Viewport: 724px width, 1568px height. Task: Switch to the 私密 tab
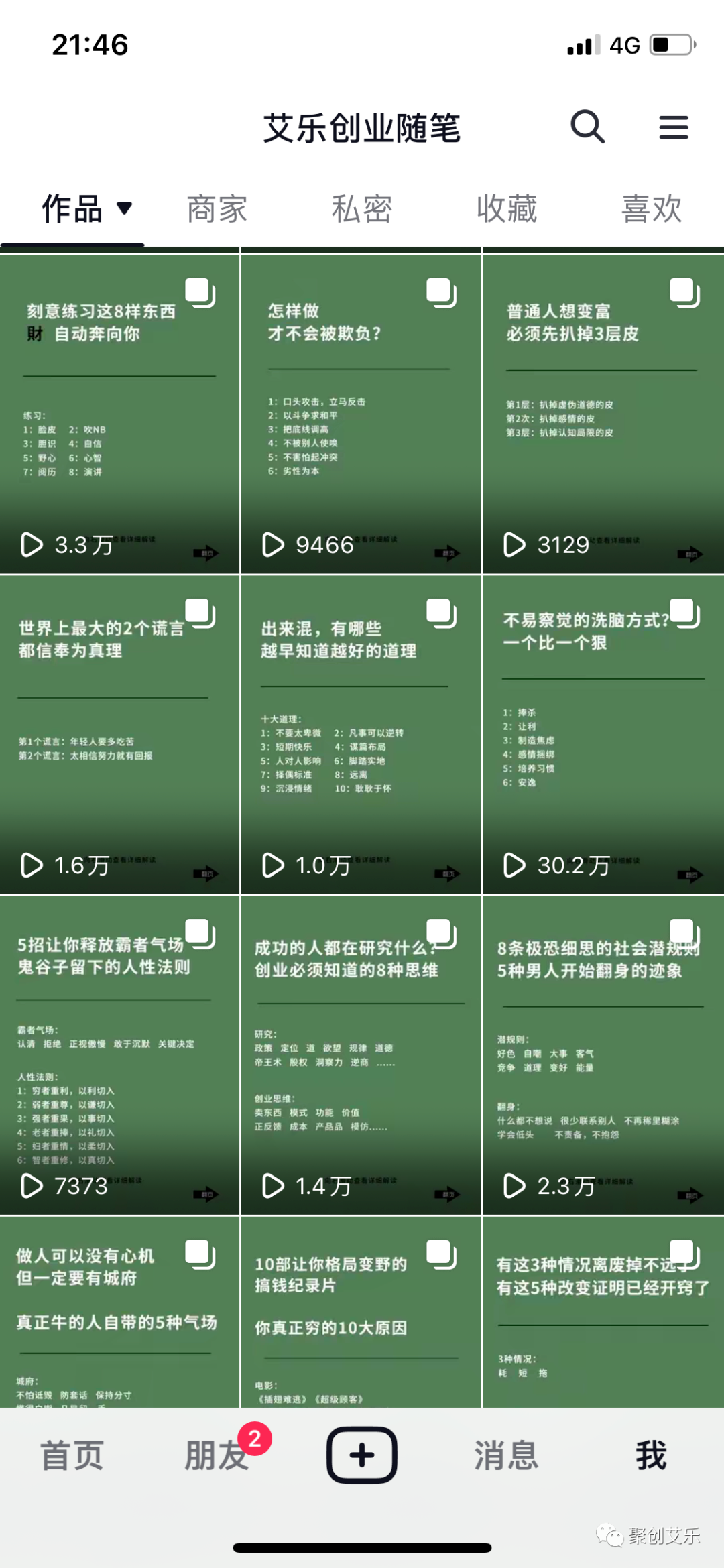tap(361, 209)
